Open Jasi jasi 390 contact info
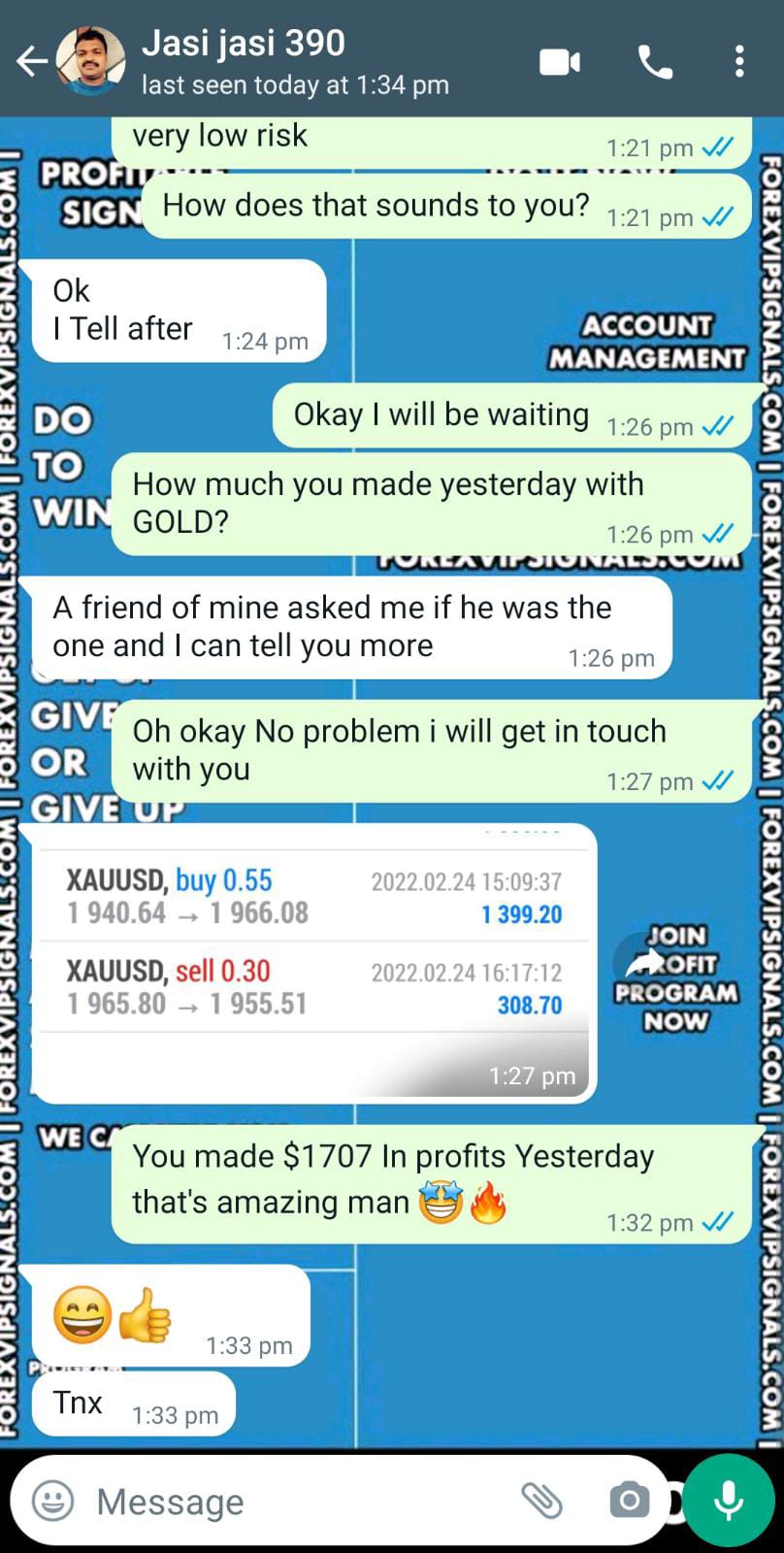 (291, 61)
